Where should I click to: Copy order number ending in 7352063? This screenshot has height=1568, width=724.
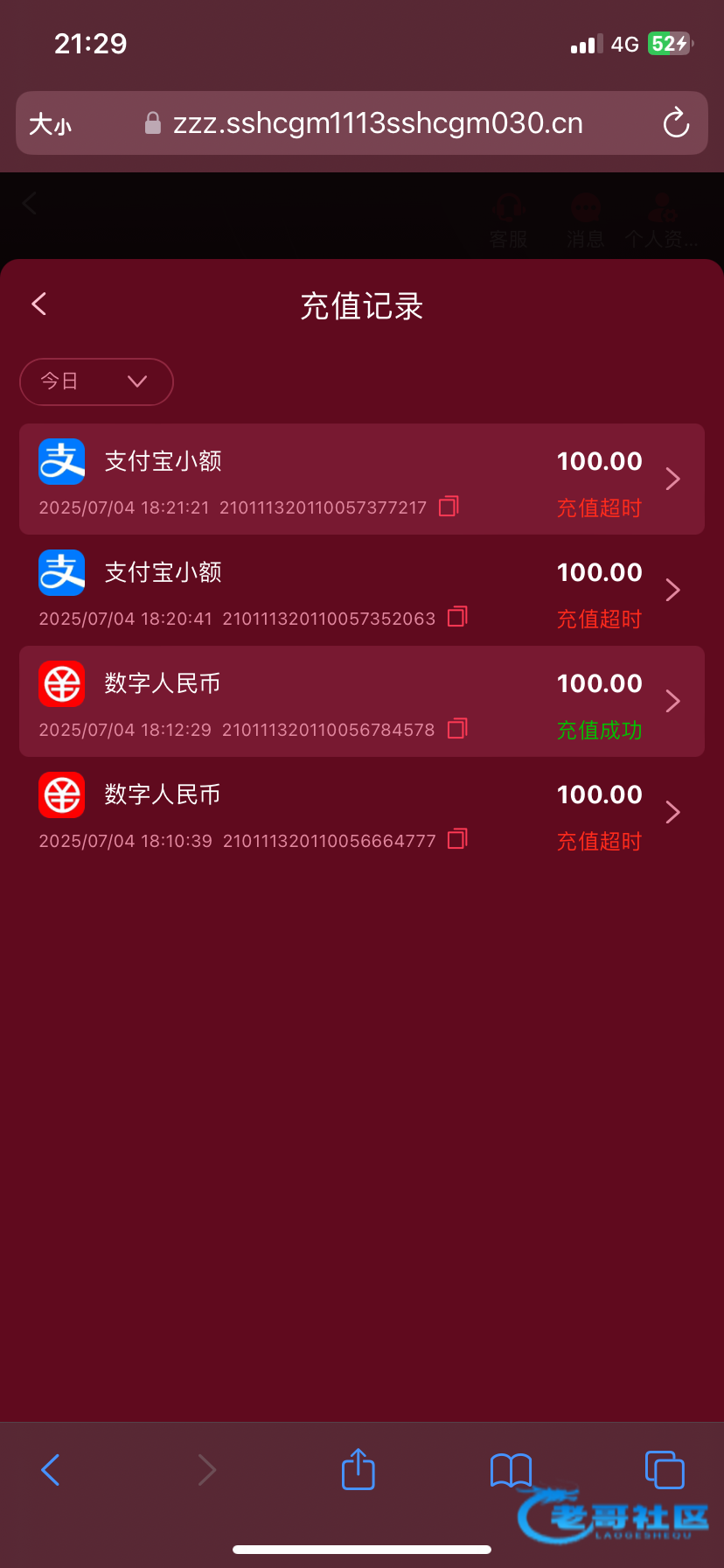coord(457,618)
